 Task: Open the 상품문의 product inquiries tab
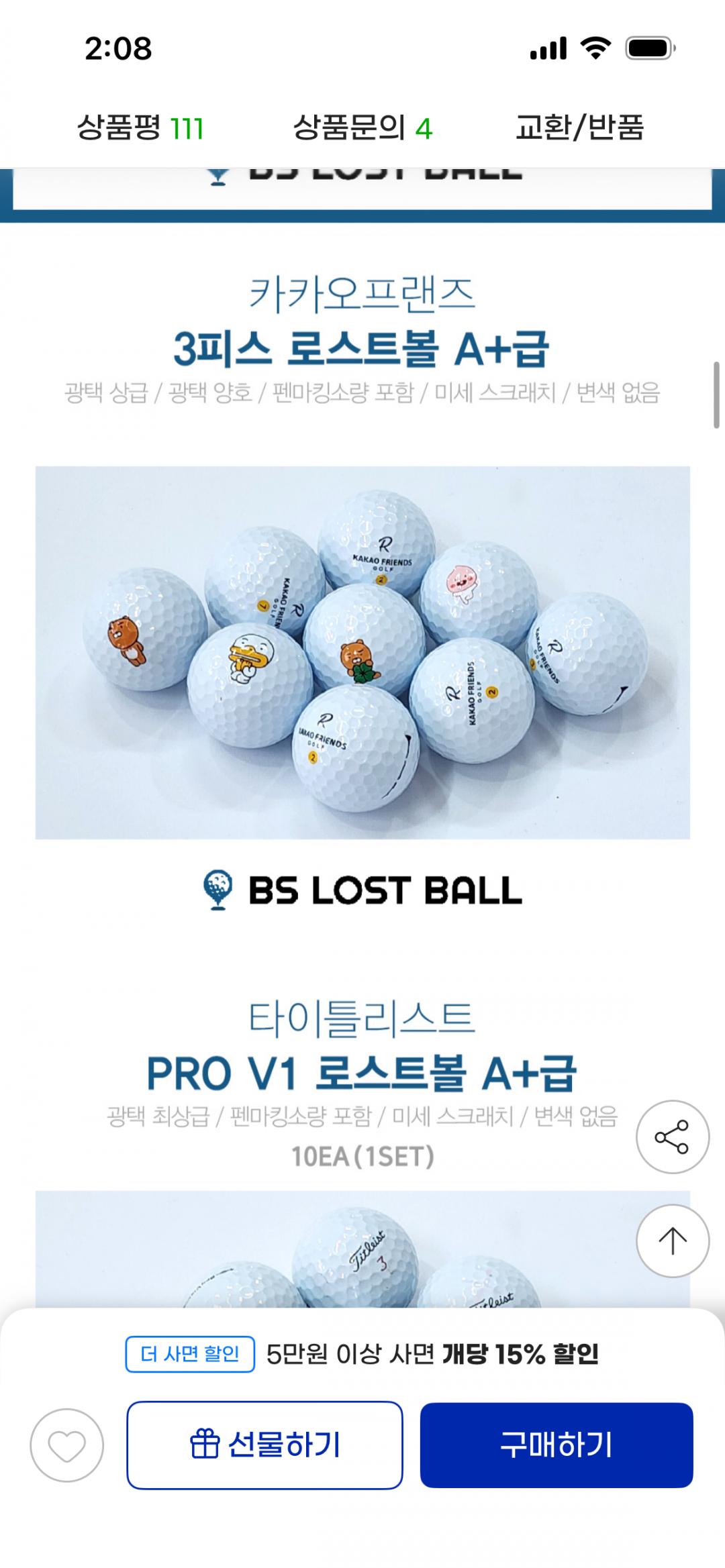click(362, 127)
